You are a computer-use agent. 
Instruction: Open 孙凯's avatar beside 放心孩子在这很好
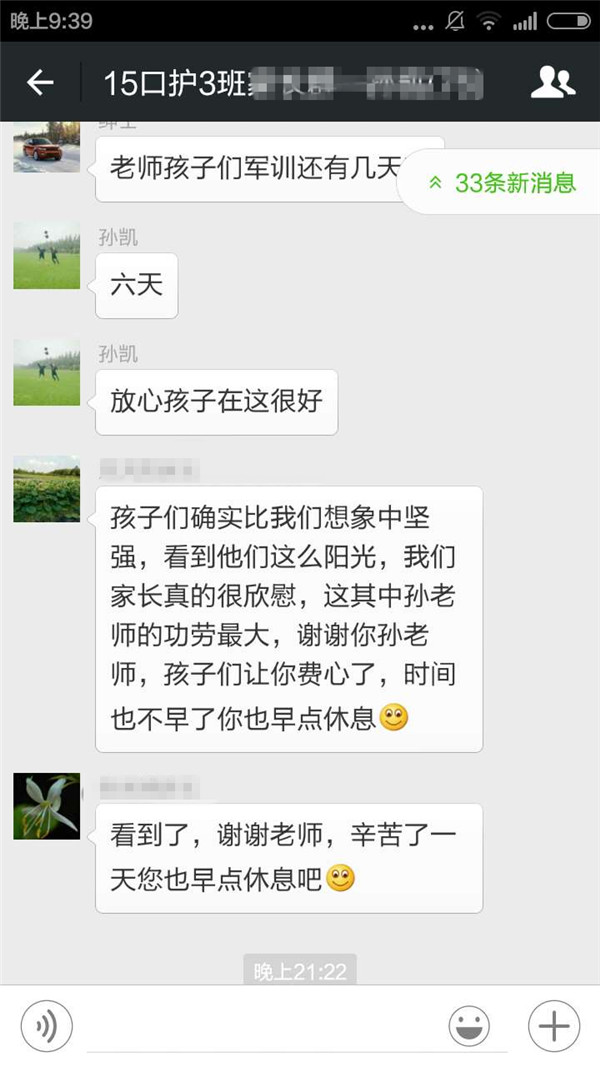click(x=46, y=372)
